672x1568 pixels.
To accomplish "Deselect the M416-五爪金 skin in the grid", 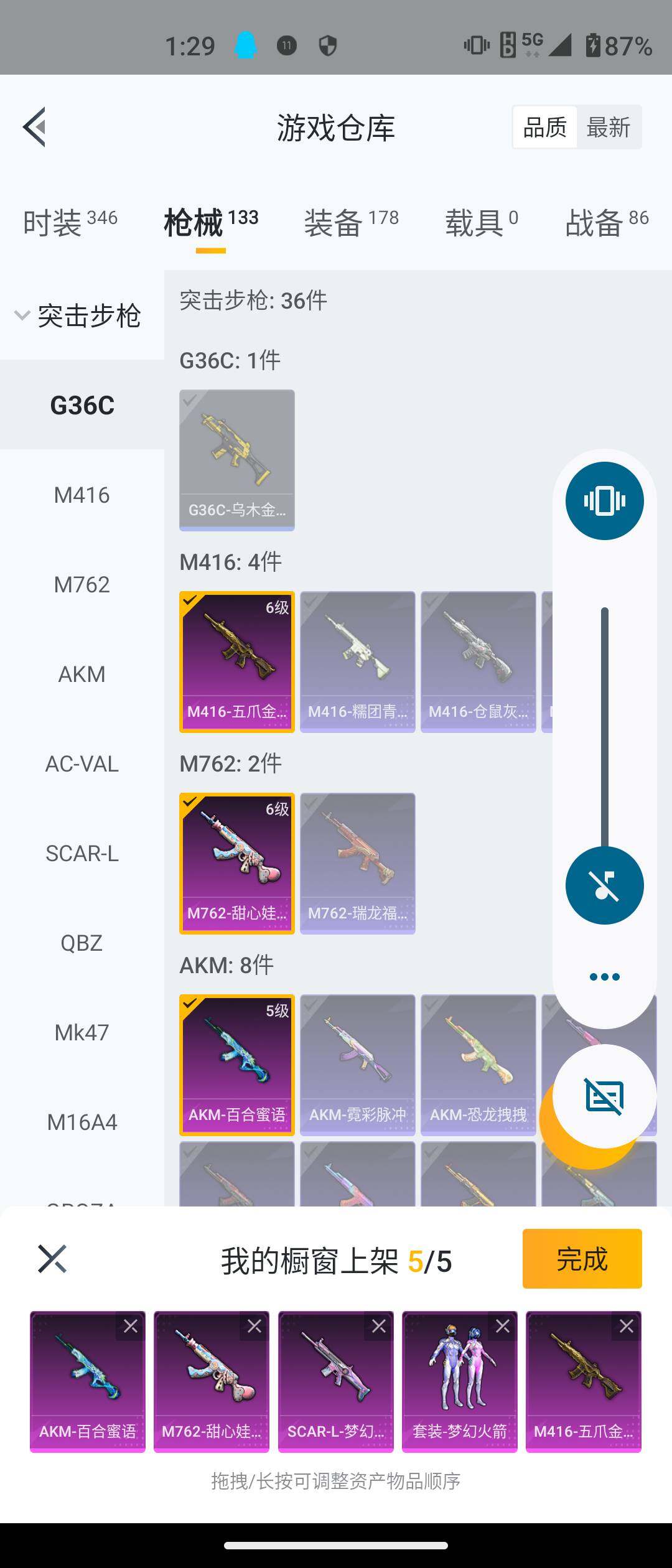I will coord(236,661).
